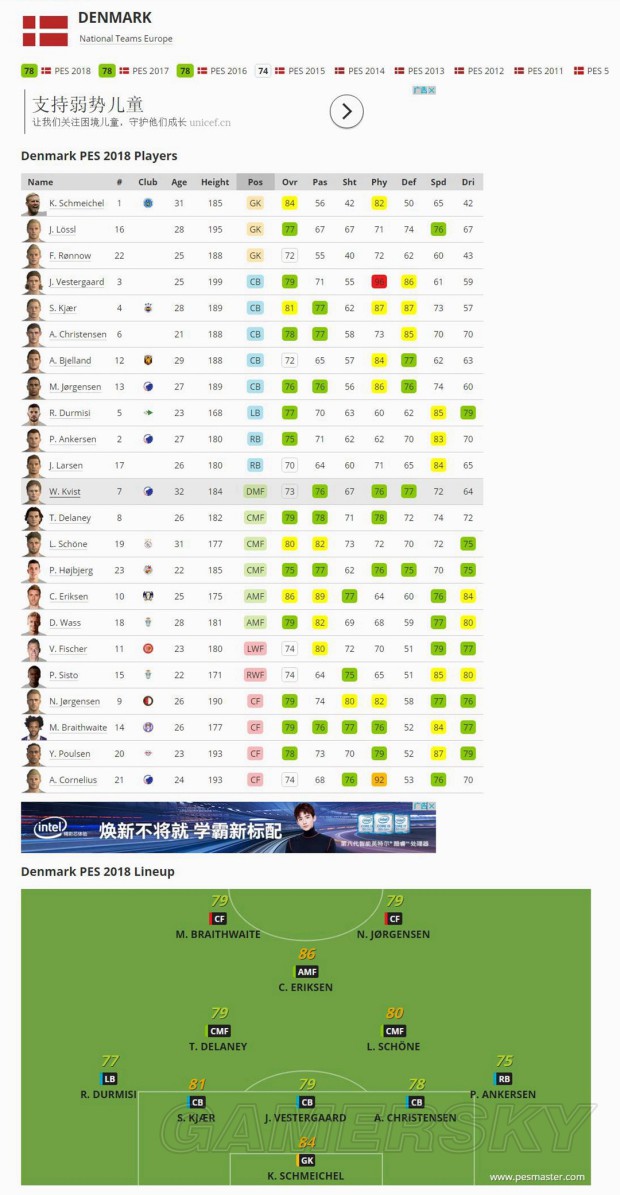View S. Kjær's player details

point(63,308)
